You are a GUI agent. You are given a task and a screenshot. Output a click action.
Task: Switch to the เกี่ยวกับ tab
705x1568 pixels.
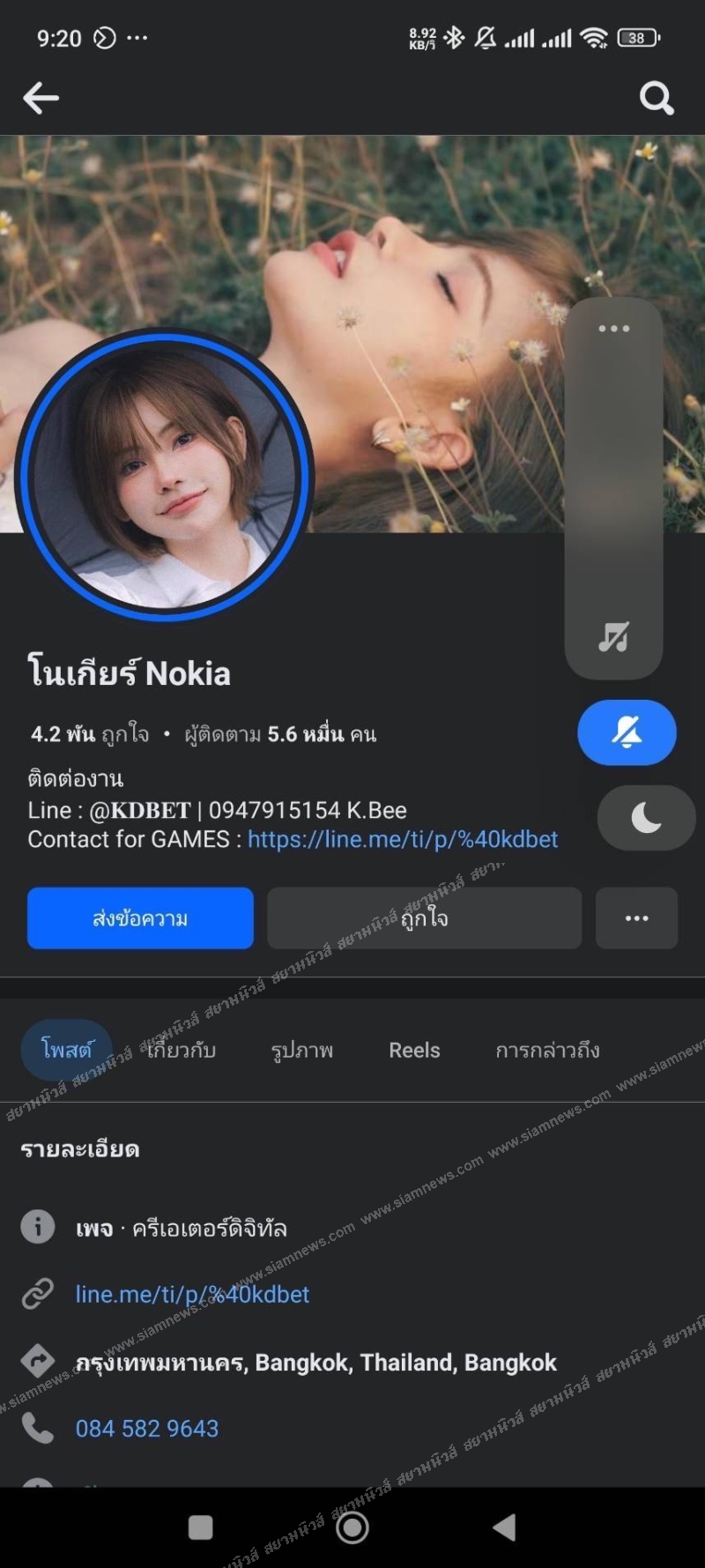(181, 1050)
